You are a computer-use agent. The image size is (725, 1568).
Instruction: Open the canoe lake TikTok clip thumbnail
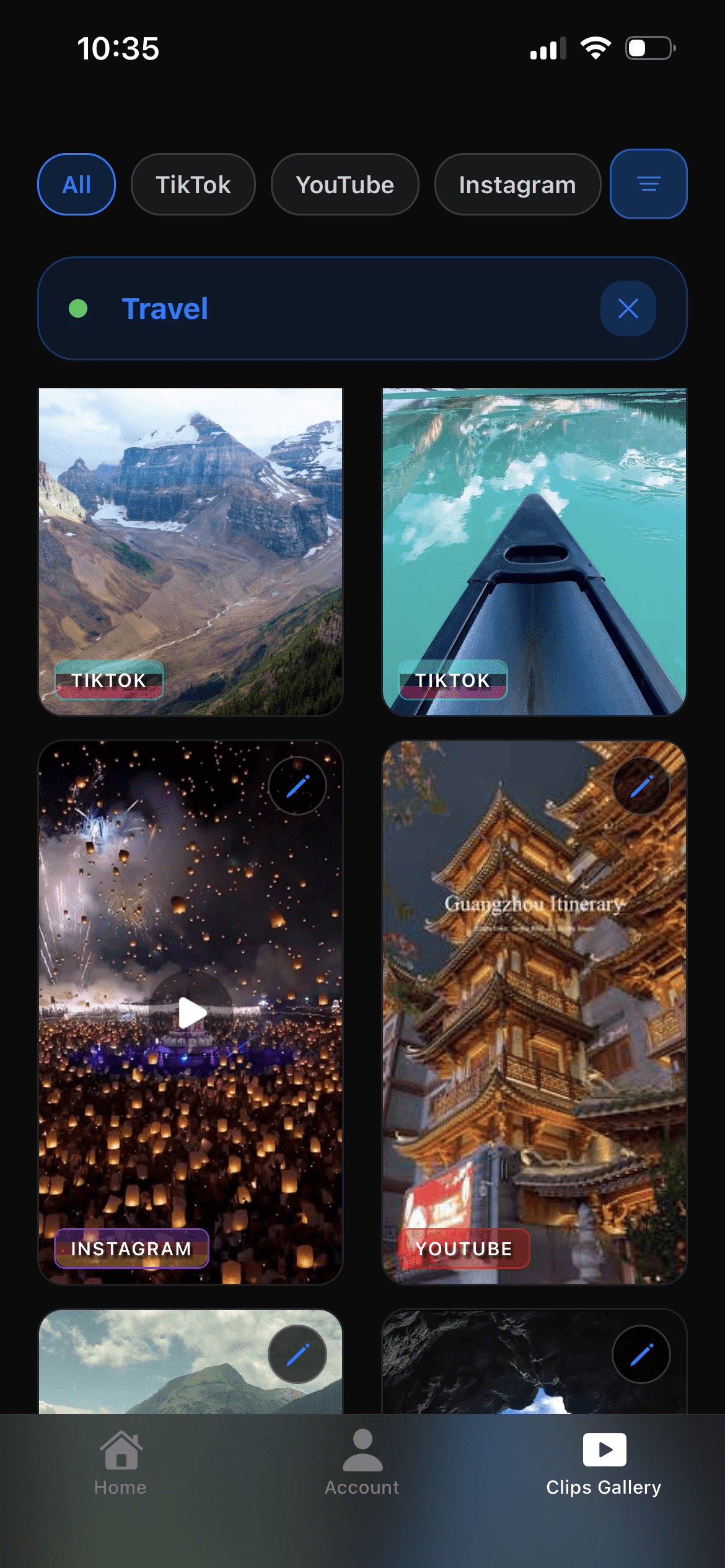(534, 551)
